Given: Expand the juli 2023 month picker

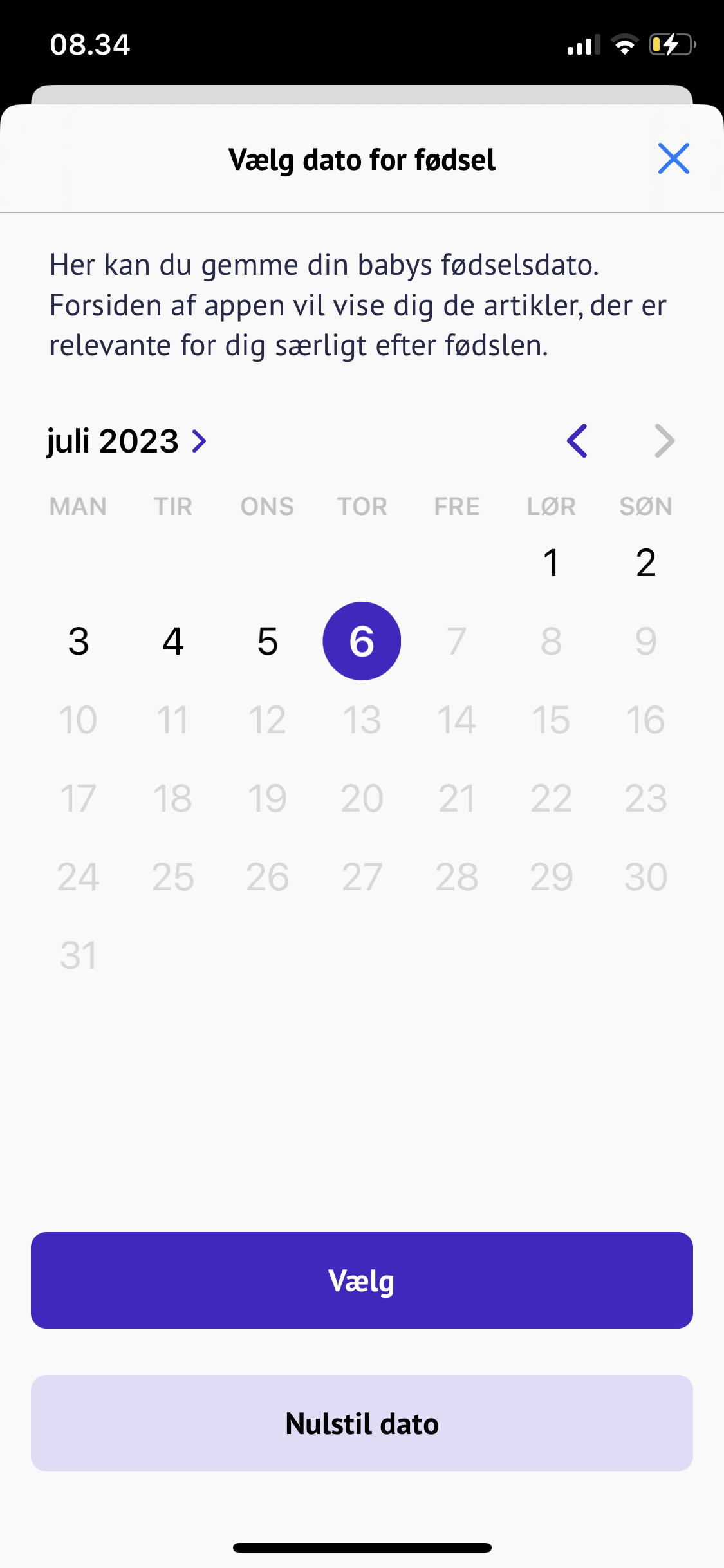Looking at the screenshot, I should [127, 442].
